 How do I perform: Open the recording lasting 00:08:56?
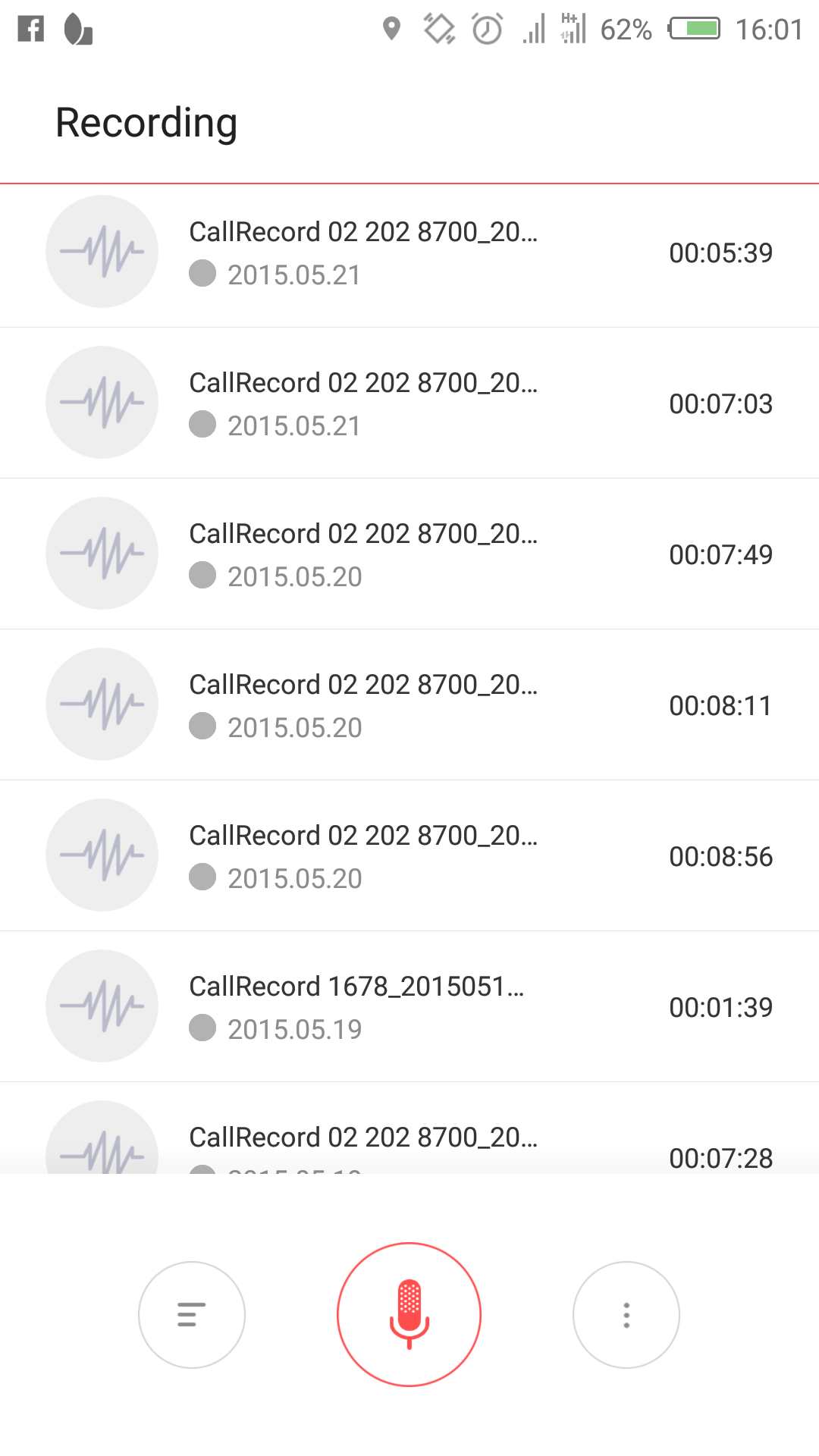pos(409,855)
